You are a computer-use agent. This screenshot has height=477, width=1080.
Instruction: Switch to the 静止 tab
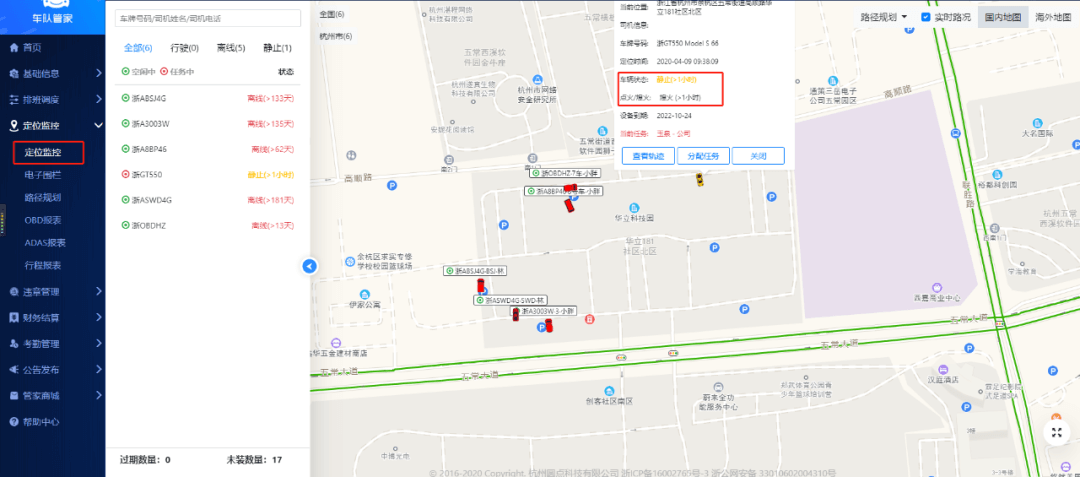277,48
